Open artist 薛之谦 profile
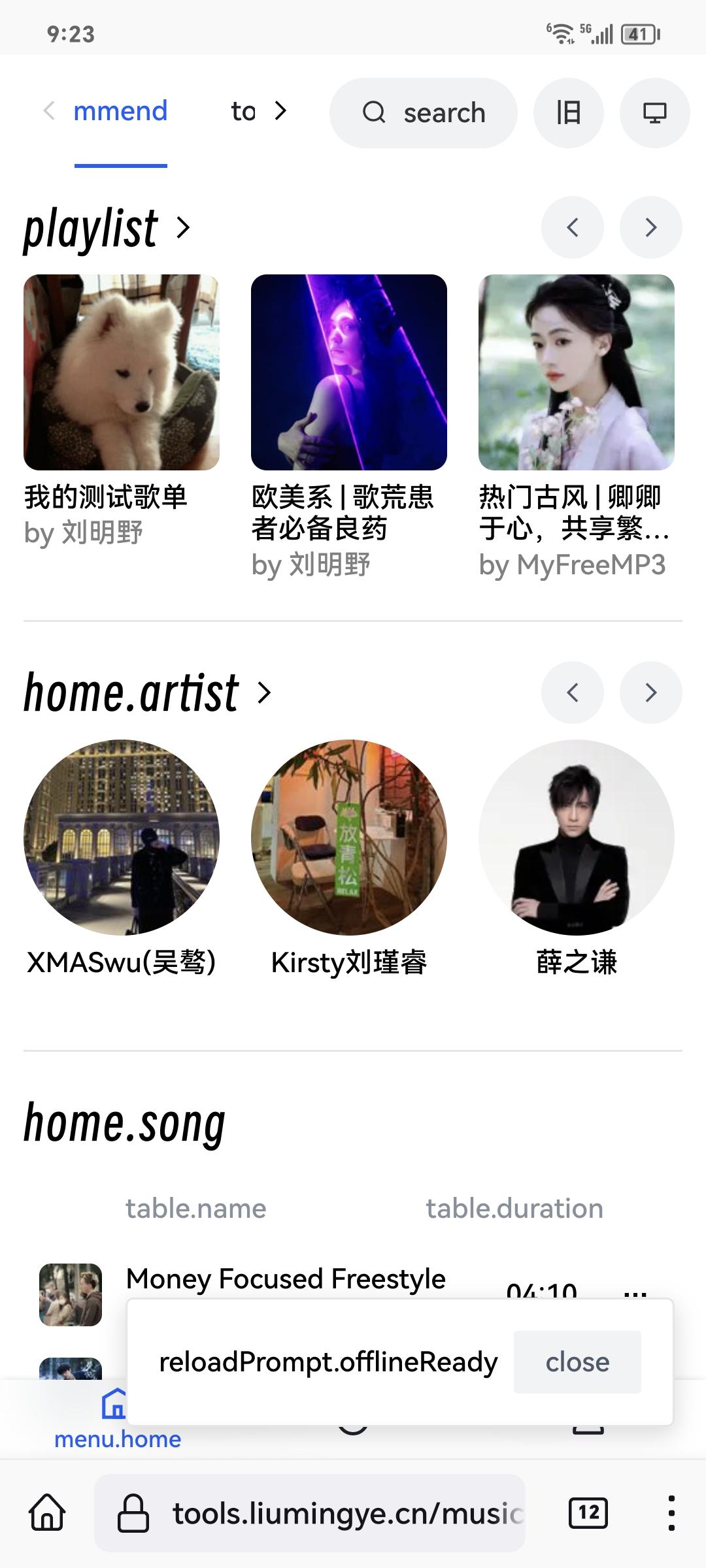 click(x=574, y=837)
